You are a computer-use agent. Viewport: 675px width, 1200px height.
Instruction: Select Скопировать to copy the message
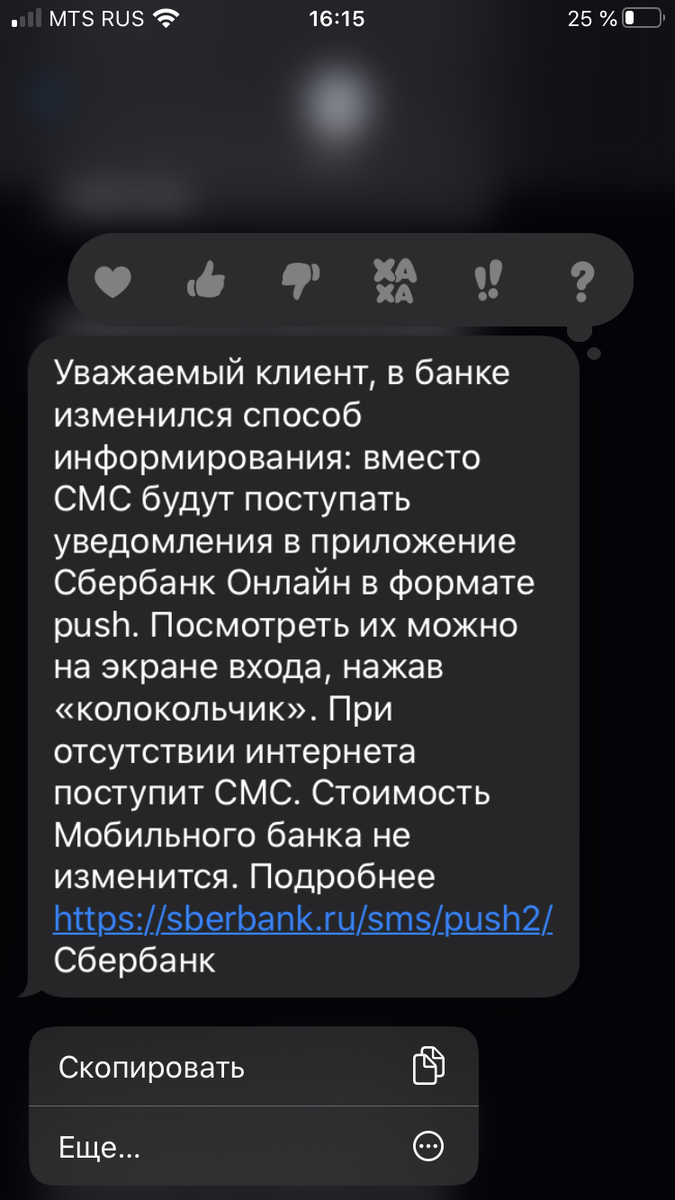point(254,1067)
